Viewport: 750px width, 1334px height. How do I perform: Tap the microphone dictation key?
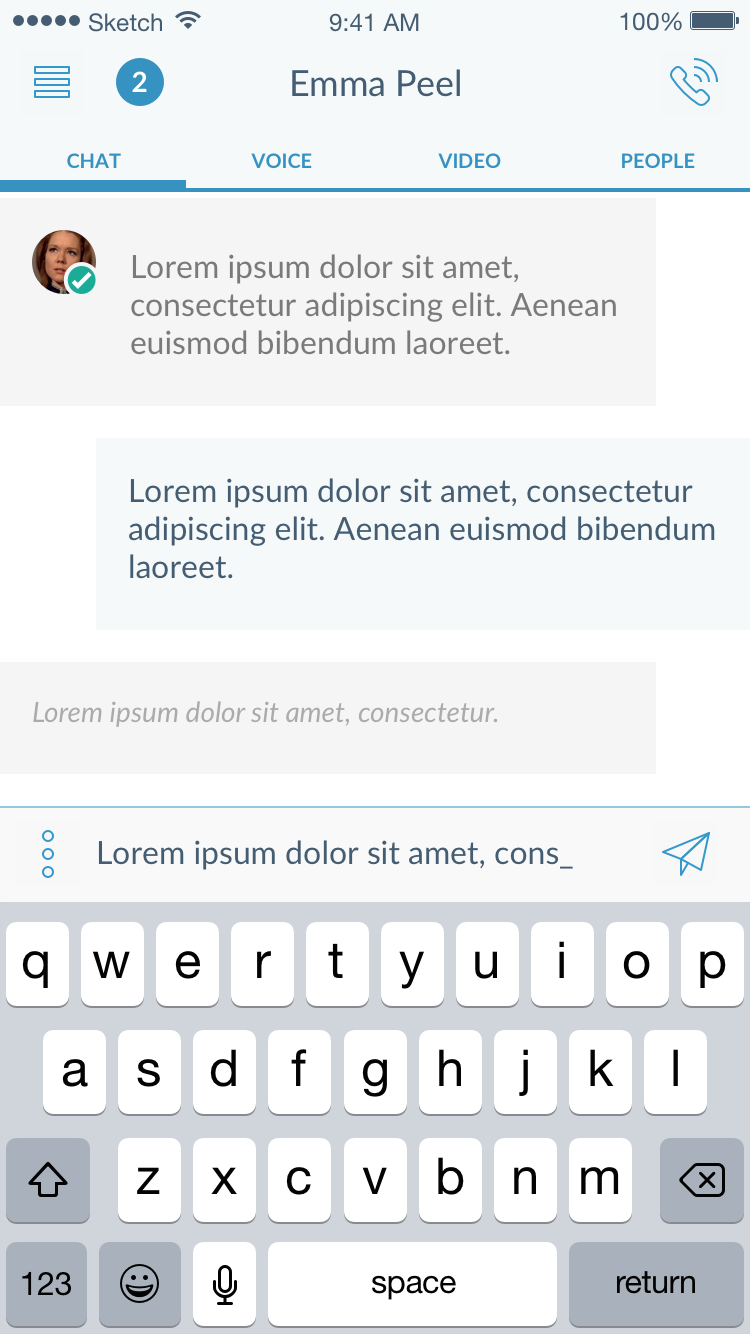tap(225, 1284)
